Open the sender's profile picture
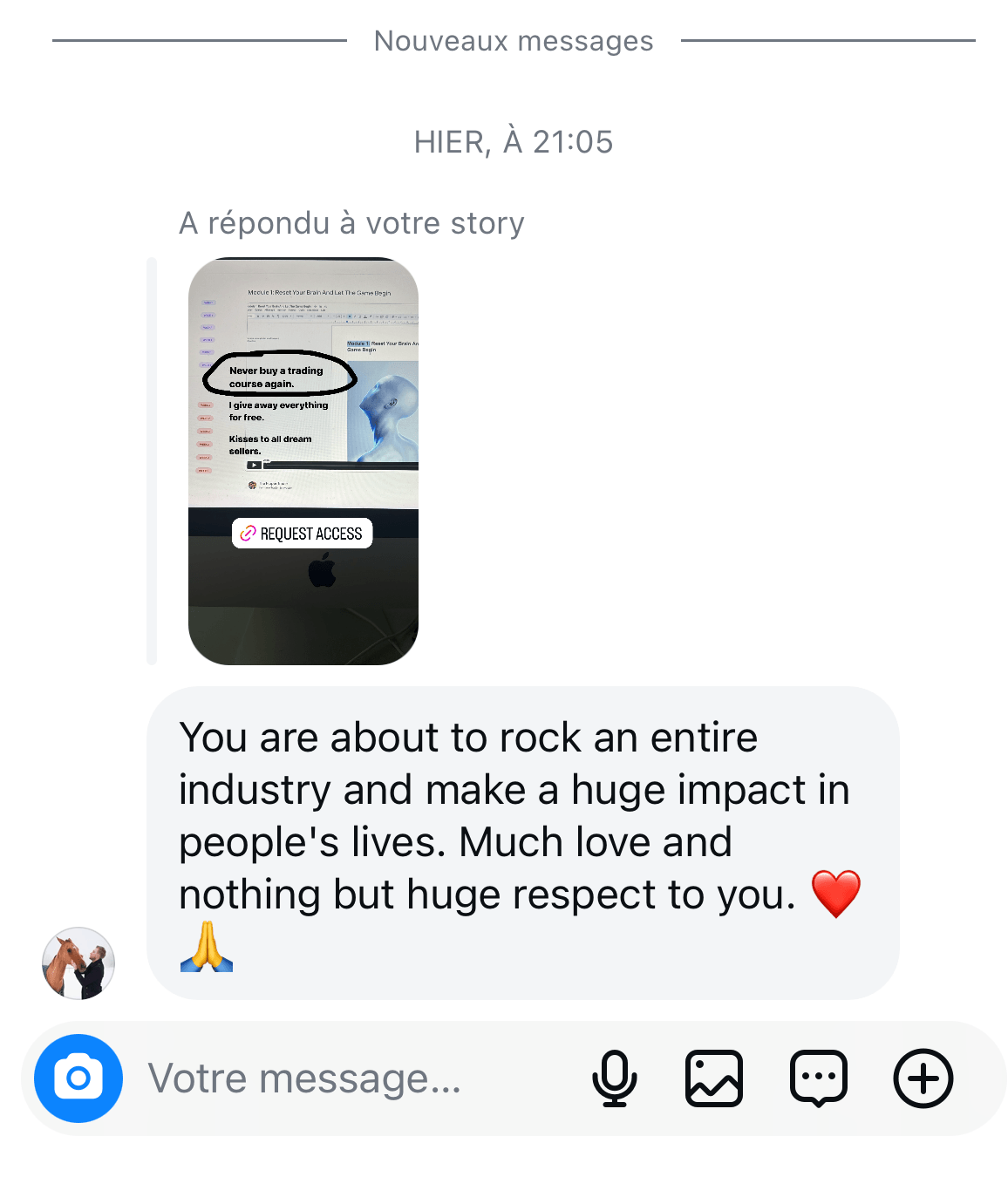Viewport: 1008px width, 1177px height. [78, 963]
